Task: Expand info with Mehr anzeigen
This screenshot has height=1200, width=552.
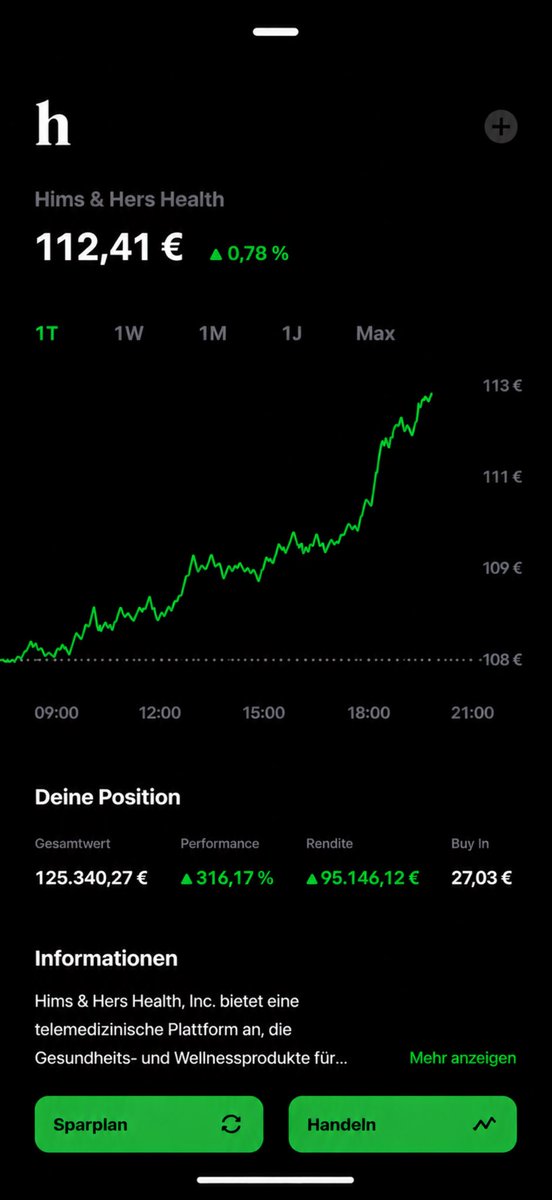Action: point(463,1057)
